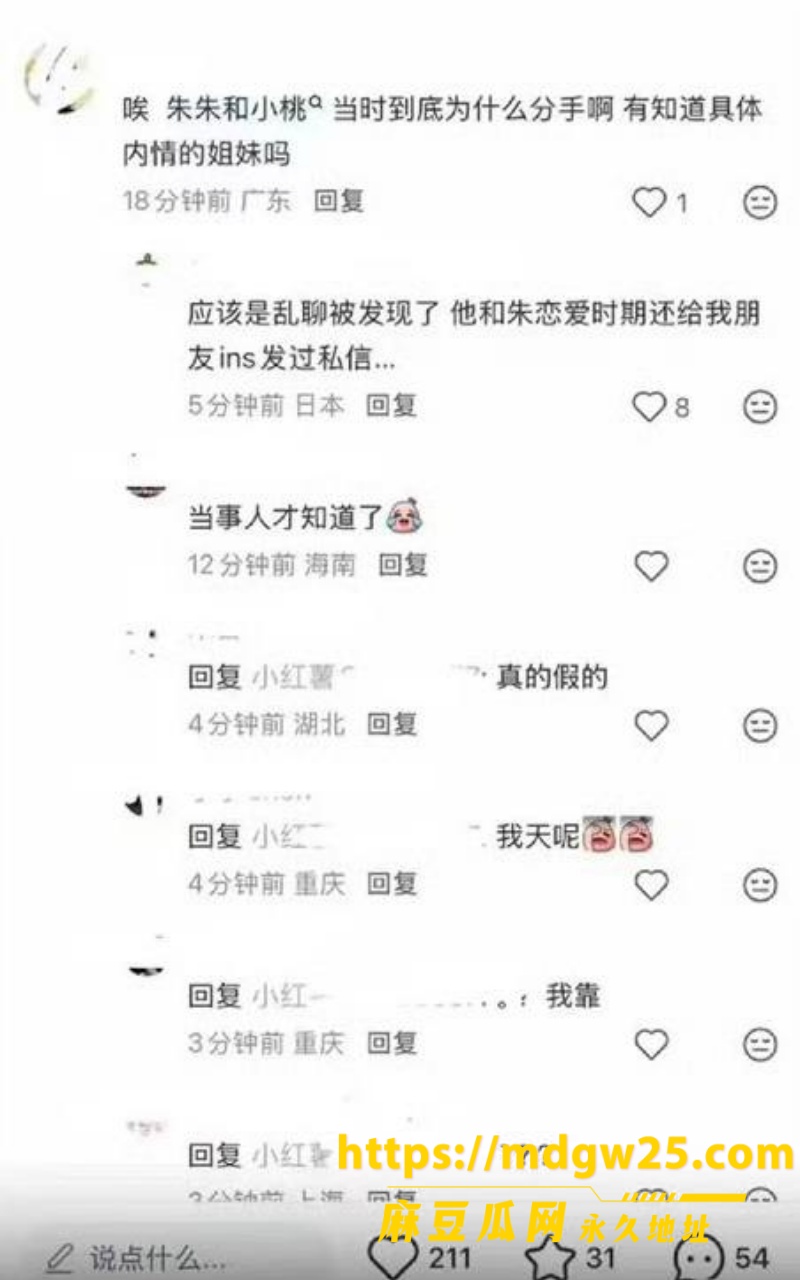Like the 真的假的 reply
Viewport: 800px width, 1280px height.
click(651, 725)
